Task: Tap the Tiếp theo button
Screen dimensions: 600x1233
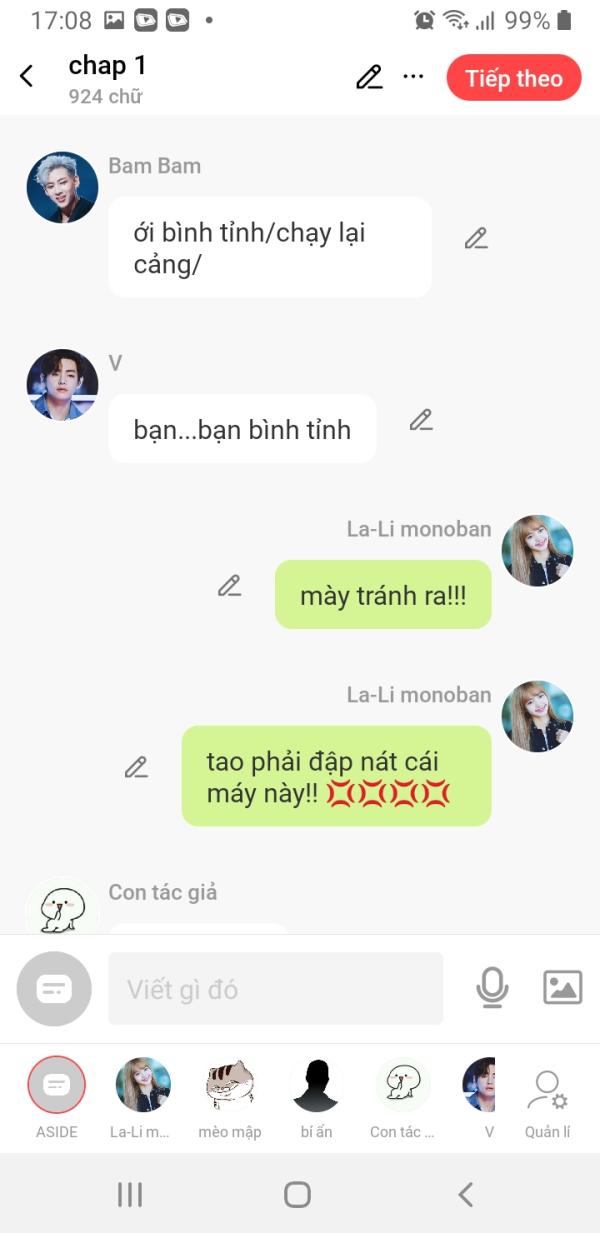Action: click(513, 78)
